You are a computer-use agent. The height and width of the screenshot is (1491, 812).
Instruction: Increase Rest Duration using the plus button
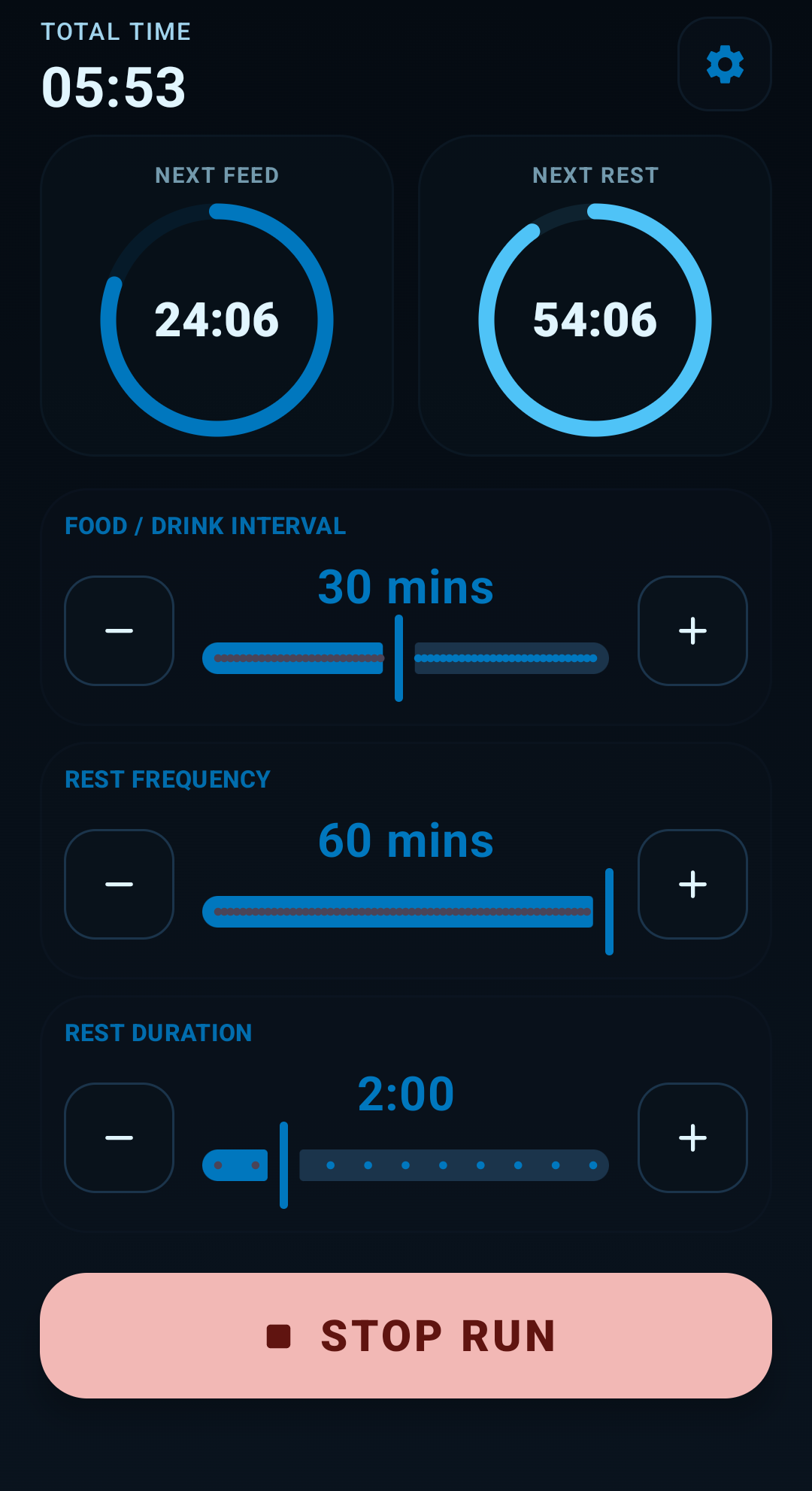pos(692,1137)
